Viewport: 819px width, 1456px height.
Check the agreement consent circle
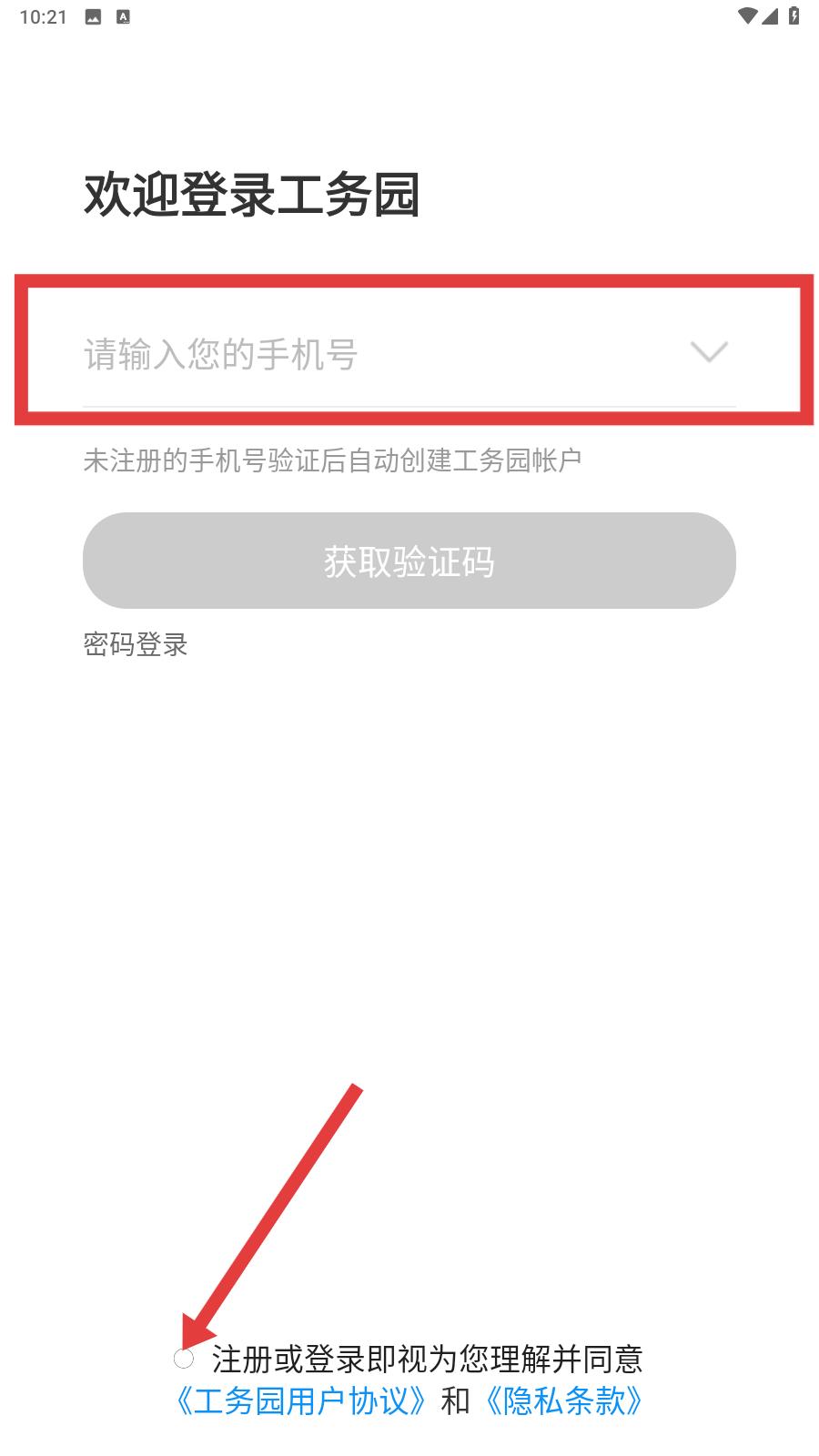pyautogui.click(x=184, y=1359)
